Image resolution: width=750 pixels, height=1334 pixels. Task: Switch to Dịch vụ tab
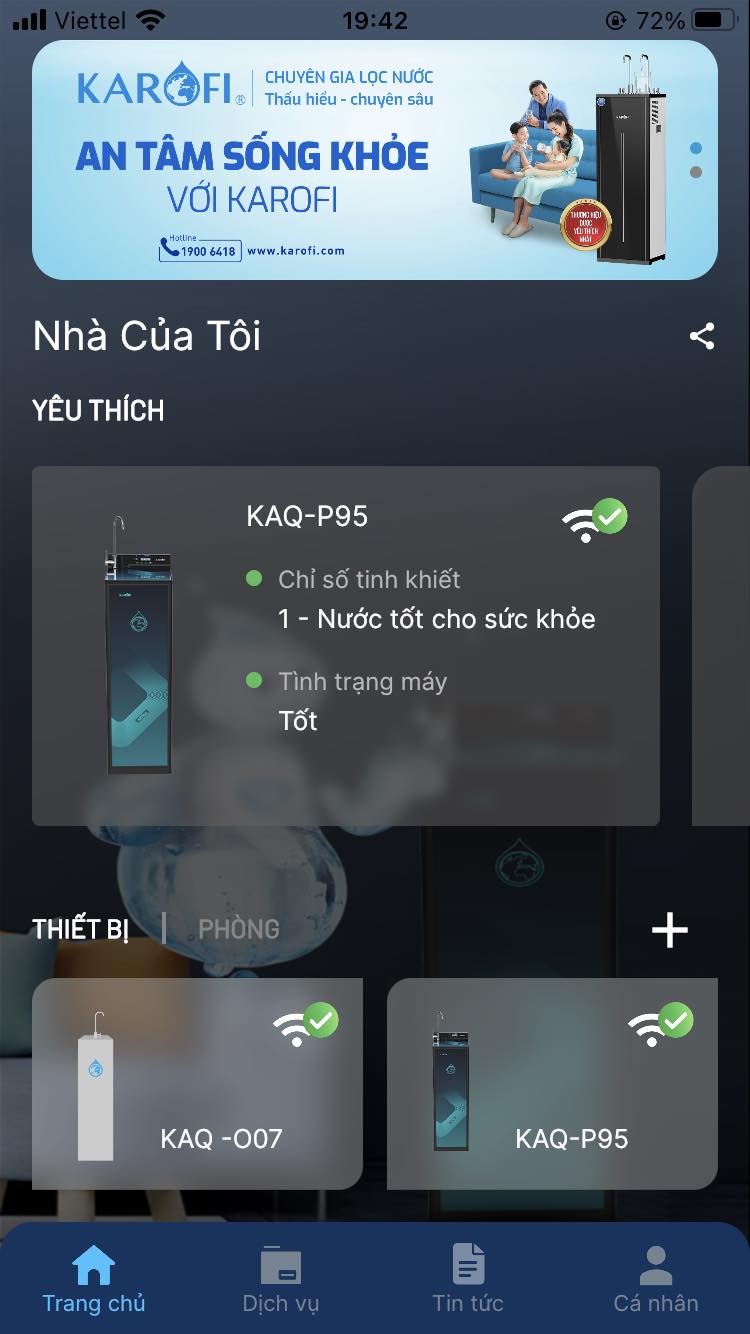(x=281, y=1280)
